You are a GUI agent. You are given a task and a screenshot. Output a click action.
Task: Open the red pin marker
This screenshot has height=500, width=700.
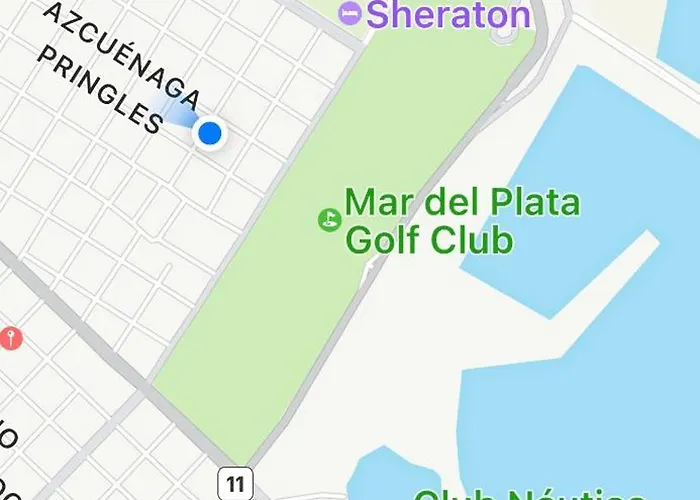[x=11, y=338]
